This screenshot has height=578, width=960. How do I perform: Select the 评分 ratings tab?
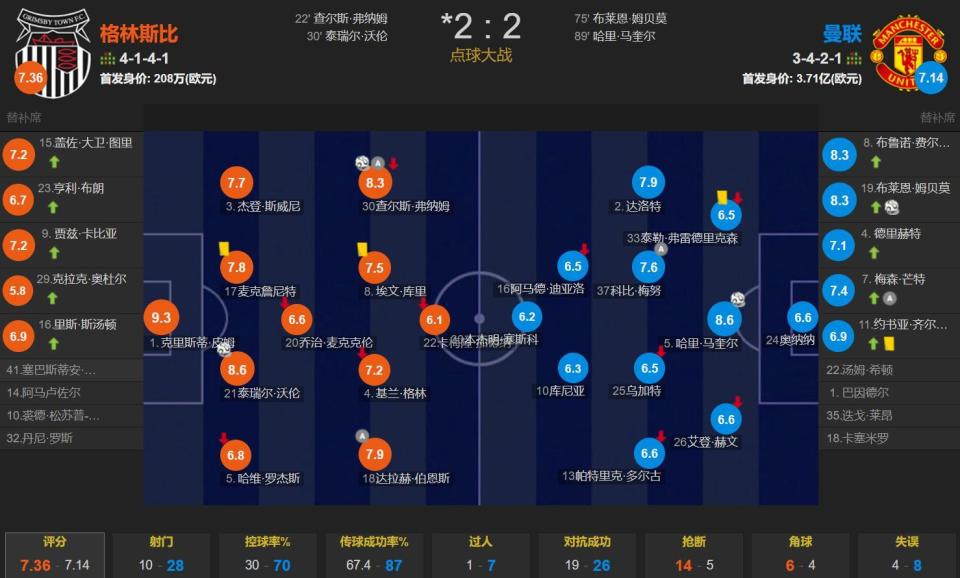pos(55,555)
